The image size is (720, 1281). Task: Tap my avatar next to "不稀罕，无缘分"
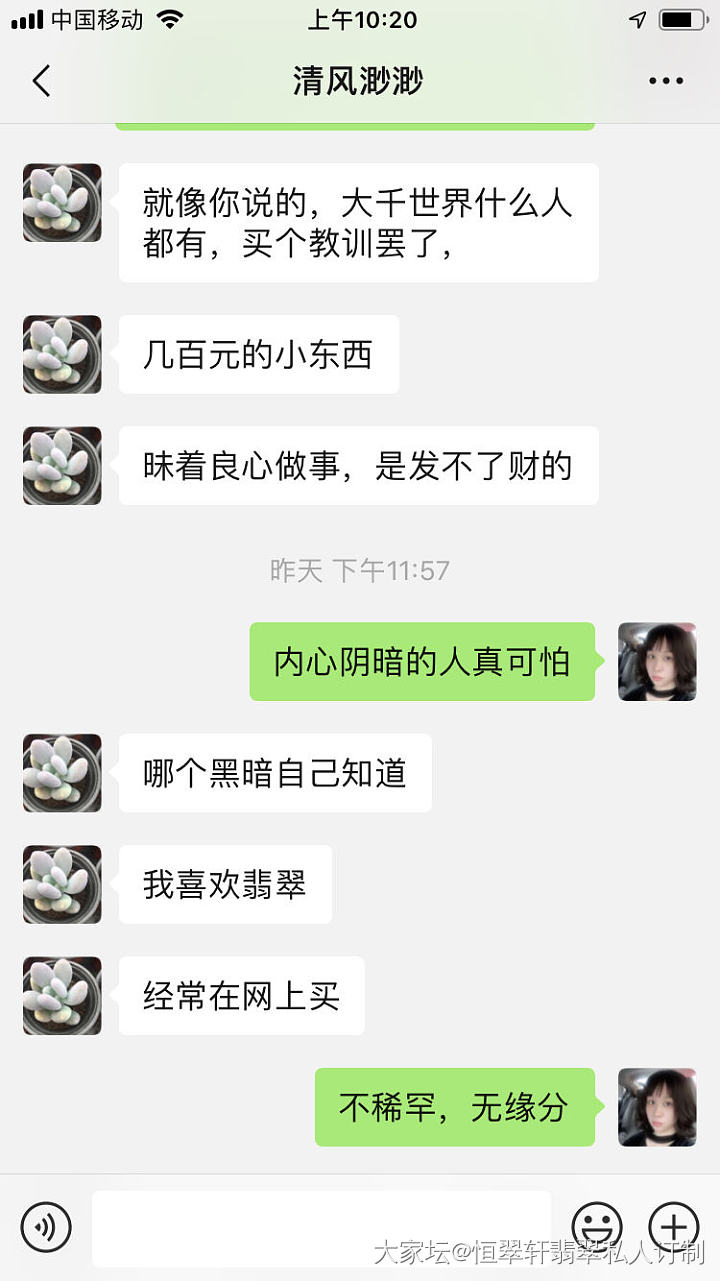pos(657,1107)
